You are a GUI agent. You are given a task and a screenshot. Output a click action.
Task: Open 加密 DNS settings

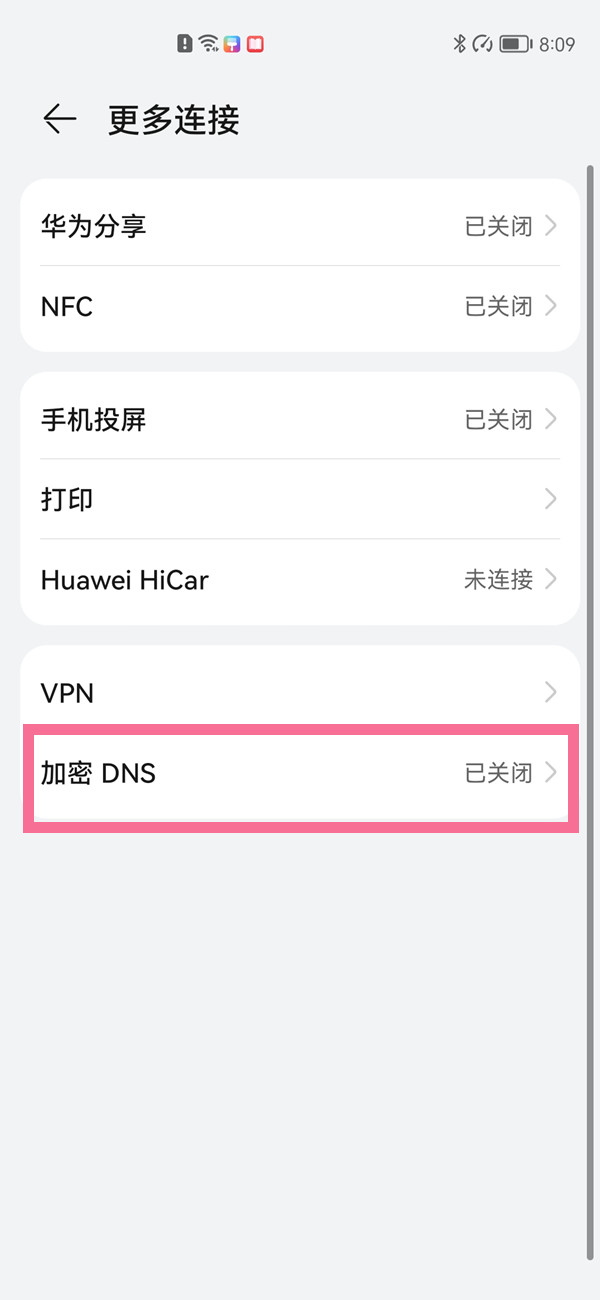tap(300, 773)
